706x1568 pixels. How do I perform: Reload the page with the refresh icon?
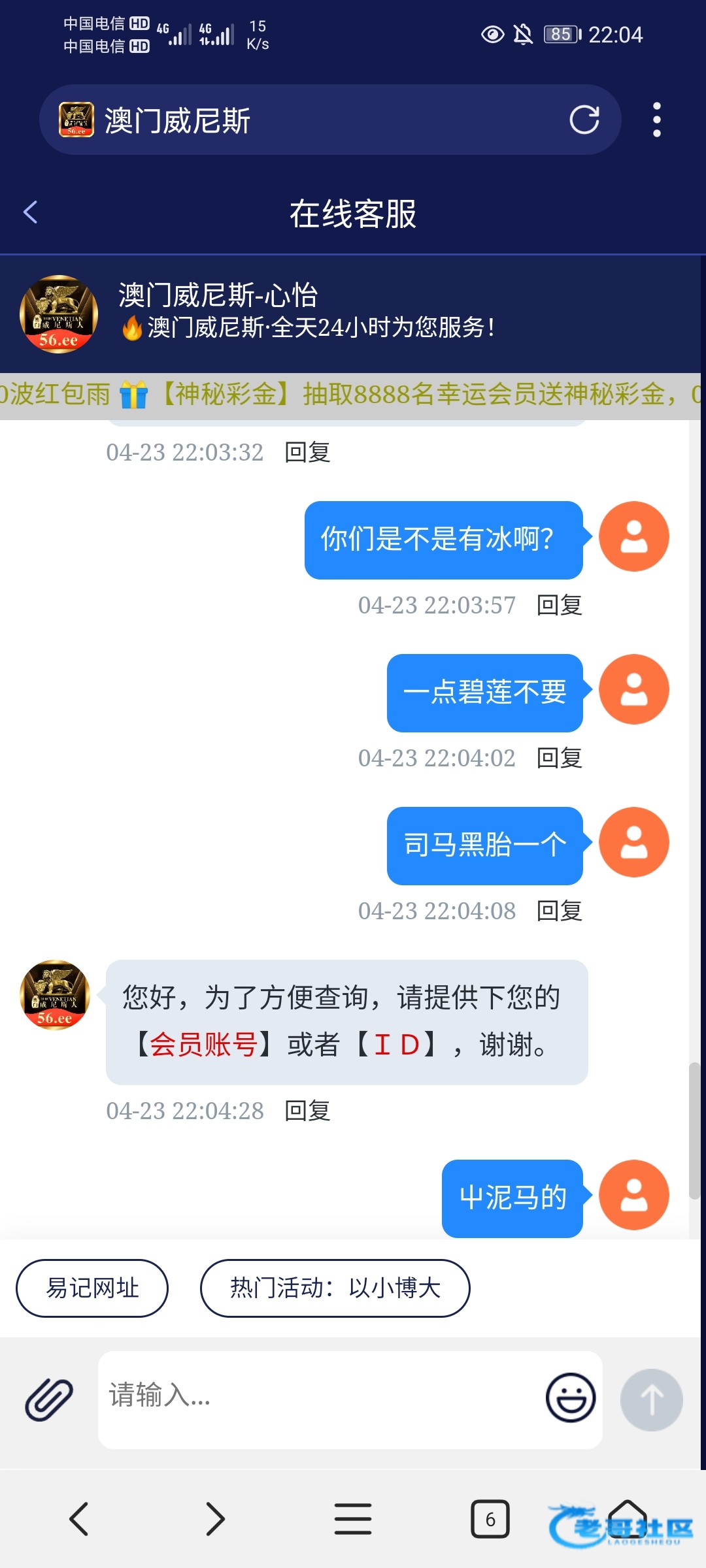pos(584,120)
